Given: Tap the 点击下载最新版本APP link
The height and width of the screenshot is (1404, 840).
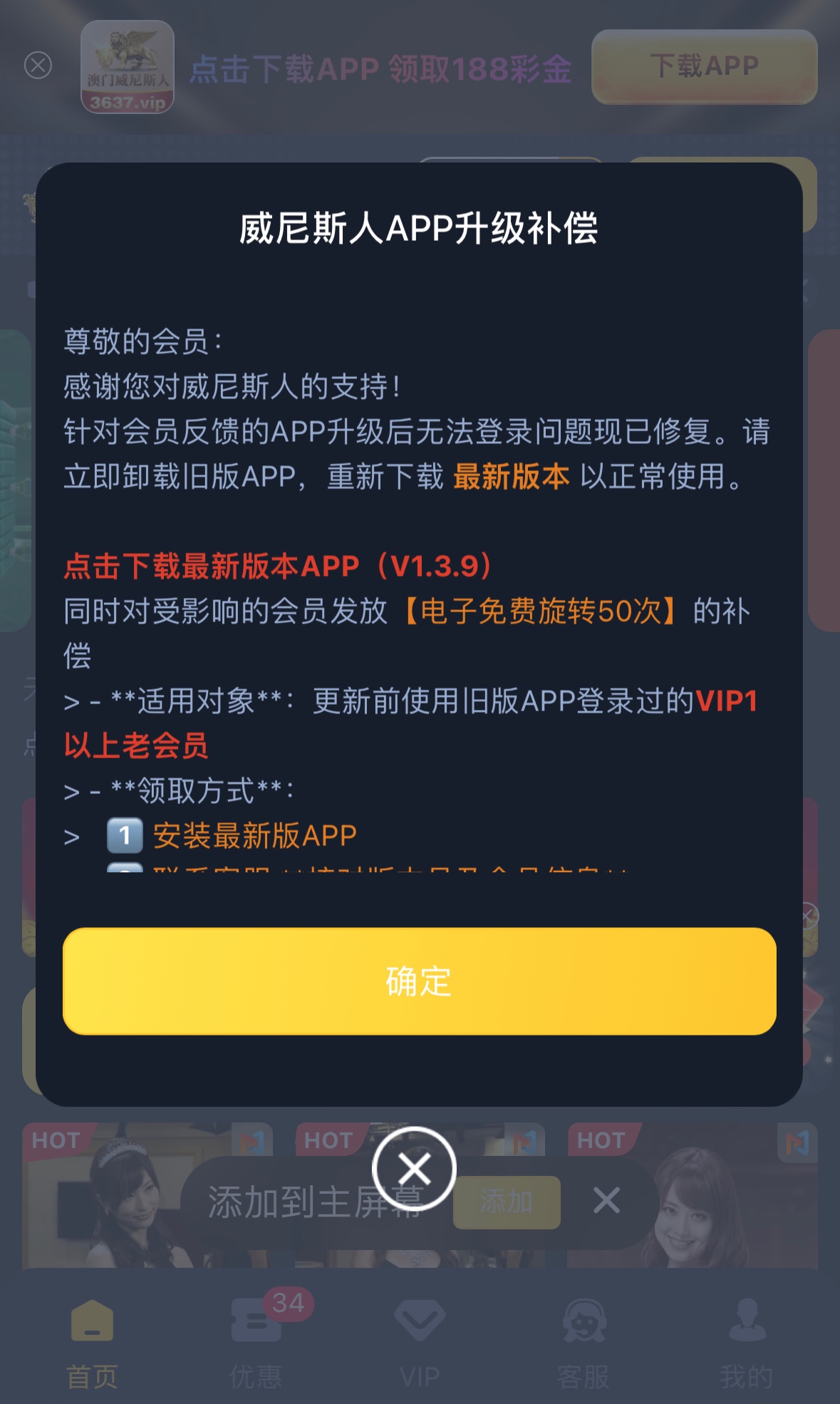Looking at the screenshot, I should pos(278,567).
